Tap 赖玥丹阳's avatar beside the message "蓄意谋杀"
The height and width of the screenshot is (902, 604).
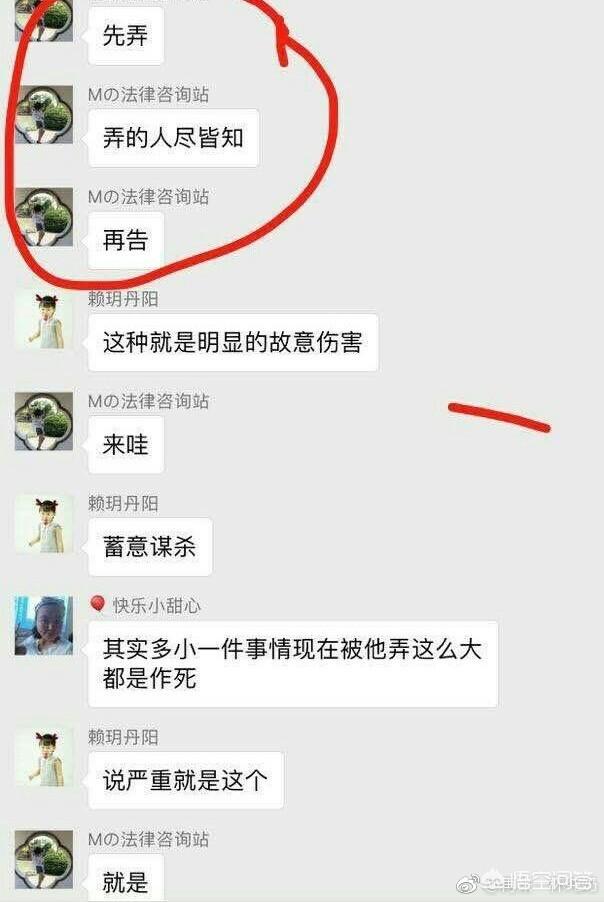click(44, 524)
